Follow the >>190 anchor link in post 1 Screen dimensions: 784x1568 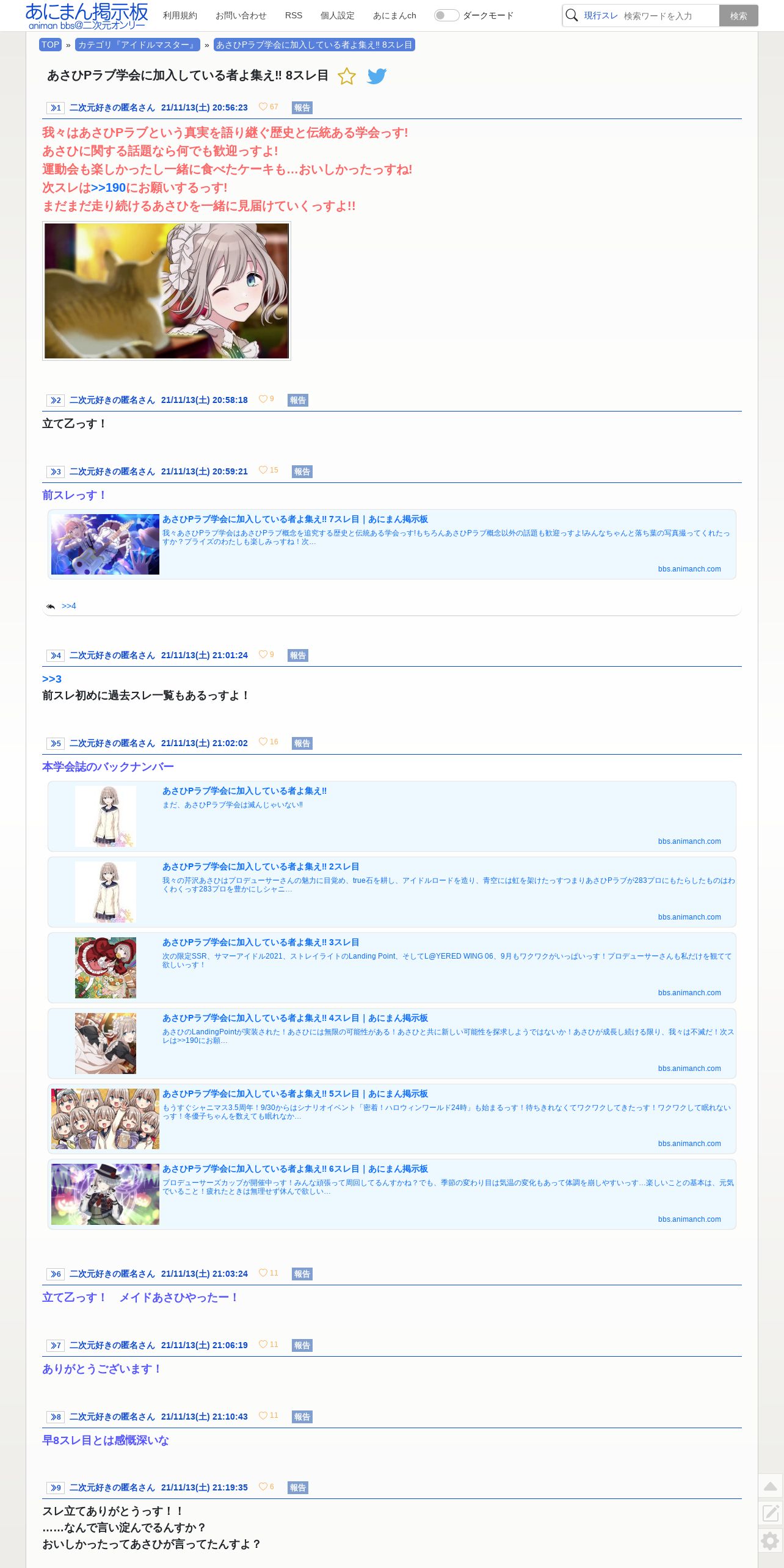108,187
